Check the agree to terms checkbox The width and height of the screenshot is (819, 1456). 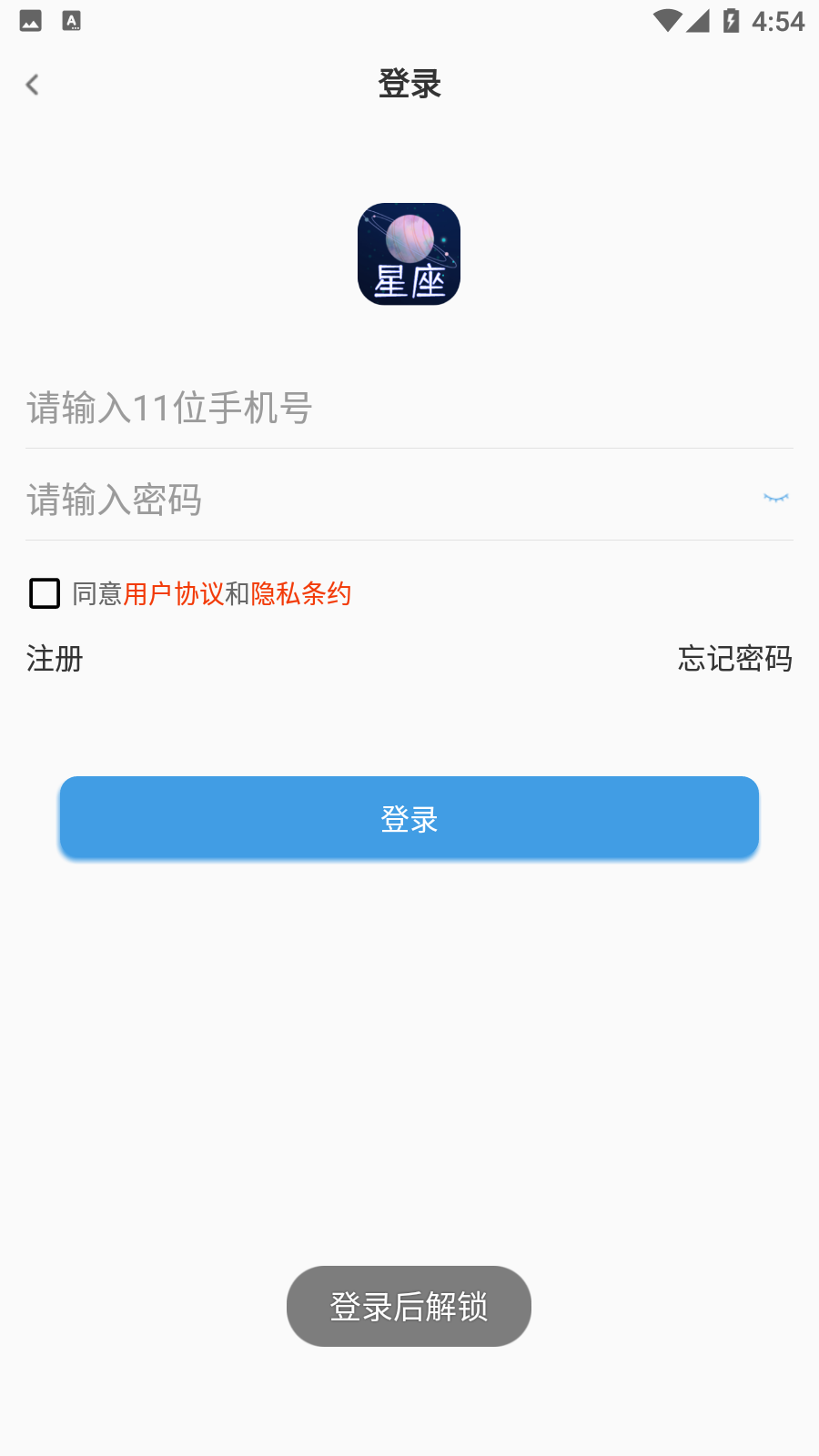(45, 593)
